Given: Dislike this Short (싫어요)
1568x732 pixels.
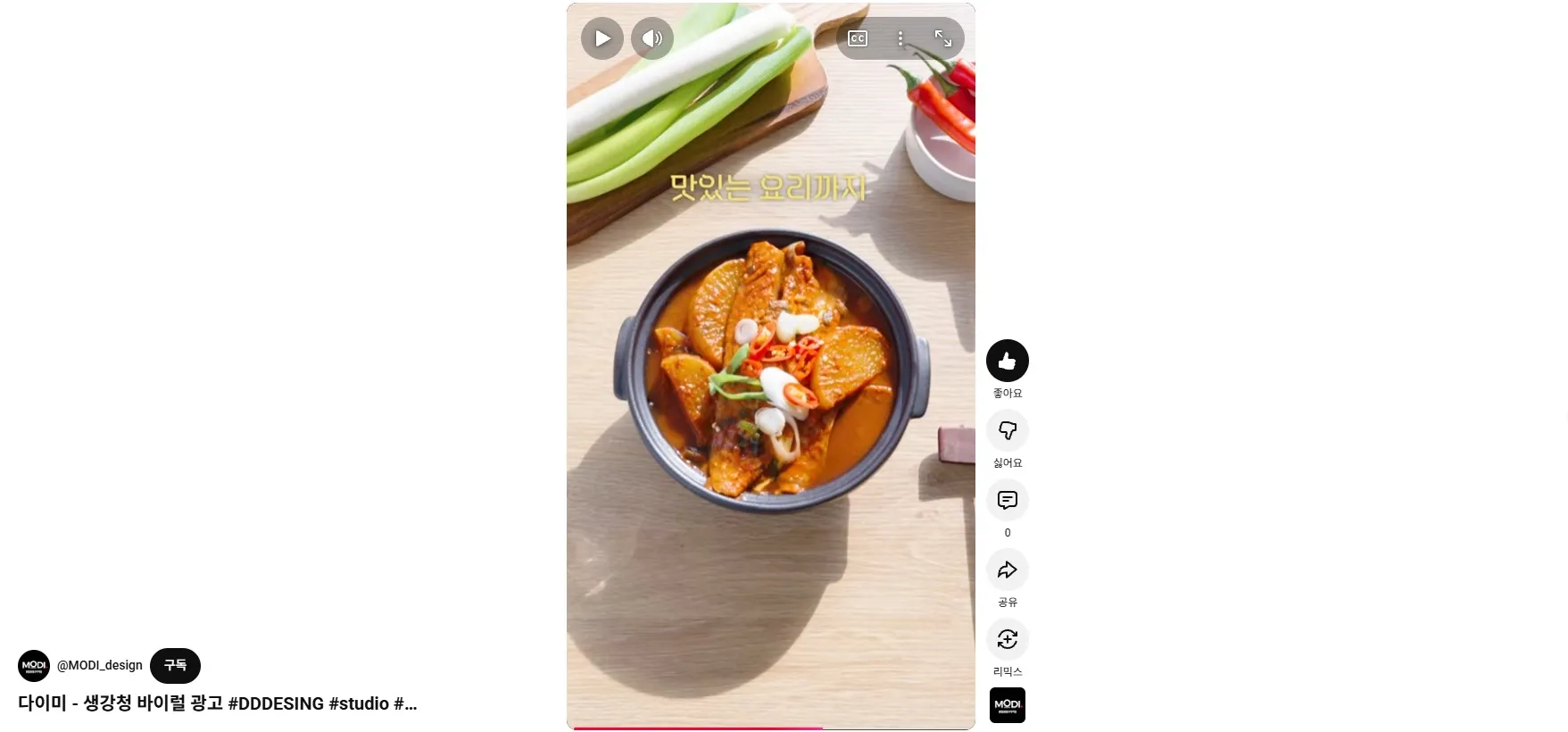Looking at the screenshot, I should click(x=1008, y=430).
